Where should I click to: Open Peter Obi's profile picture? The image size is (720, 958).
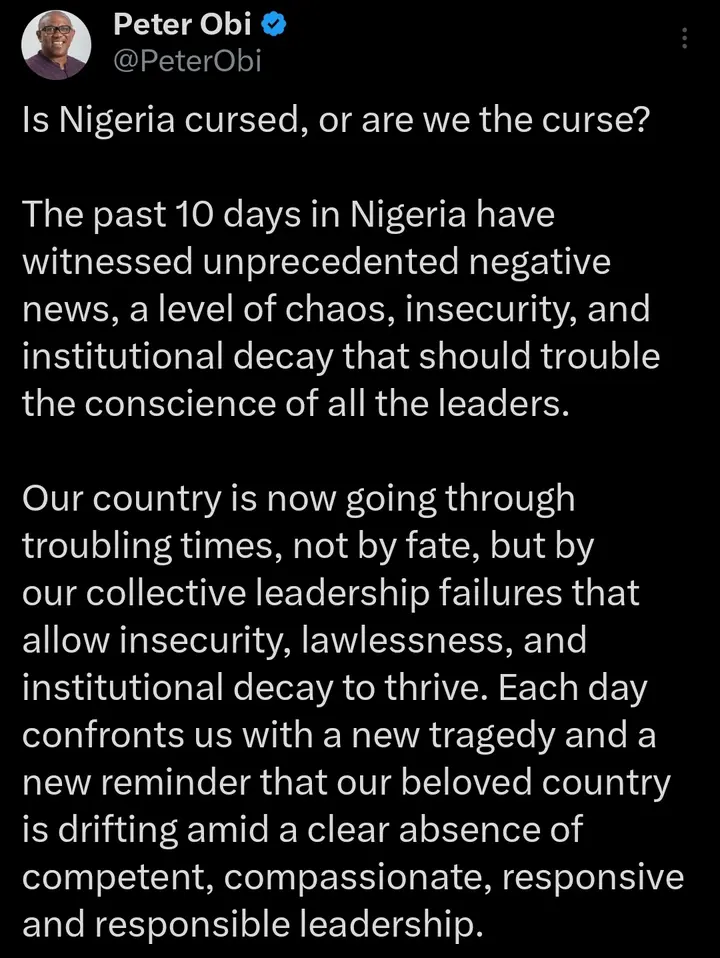click(57, 45)
